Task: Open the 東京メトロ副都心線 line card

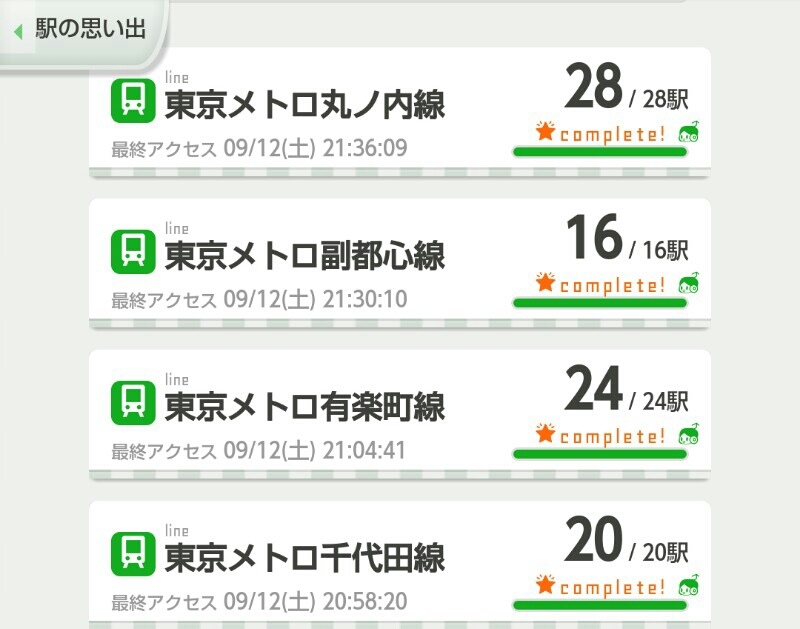Action: (x=400, y=262)
